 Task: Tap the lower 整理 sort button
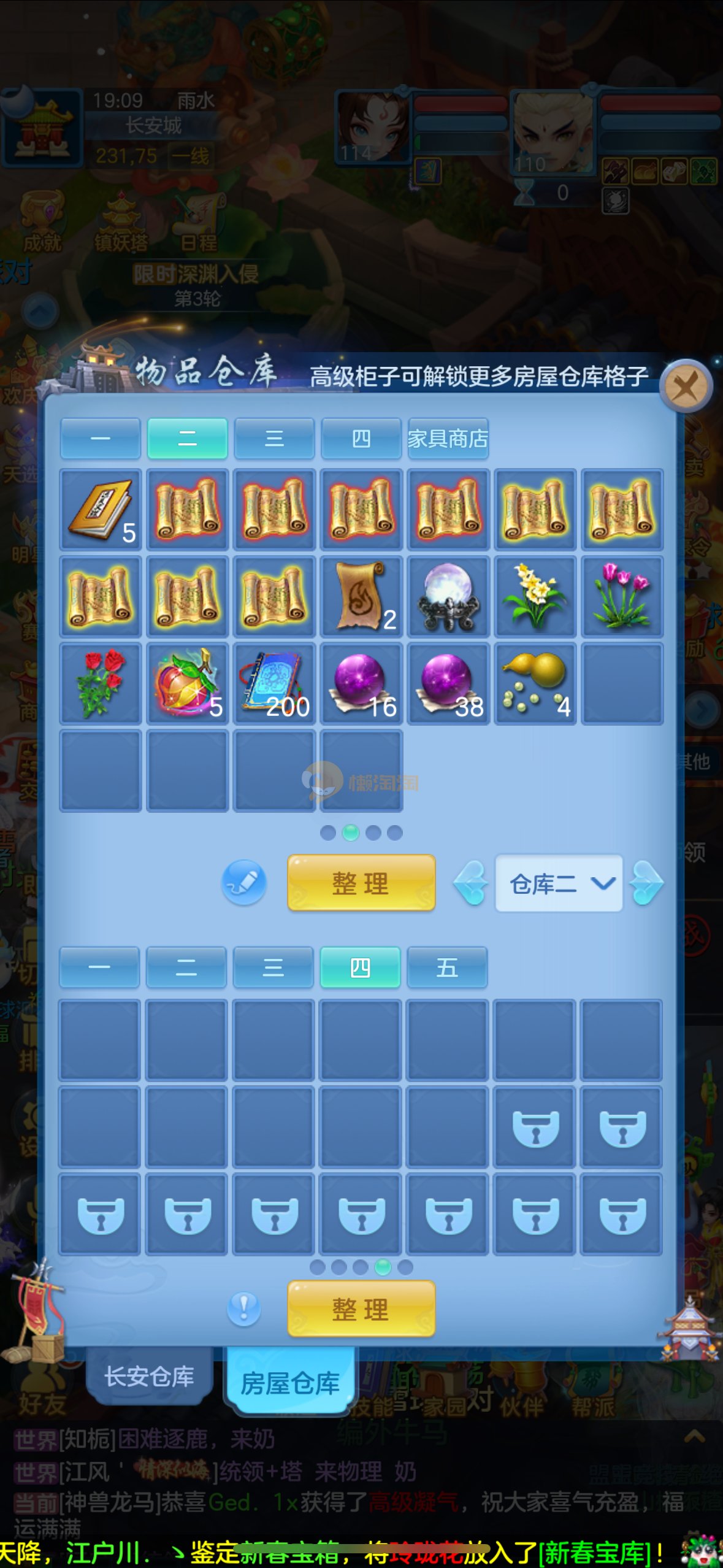pyautogui.click(x=361, y=1309)
